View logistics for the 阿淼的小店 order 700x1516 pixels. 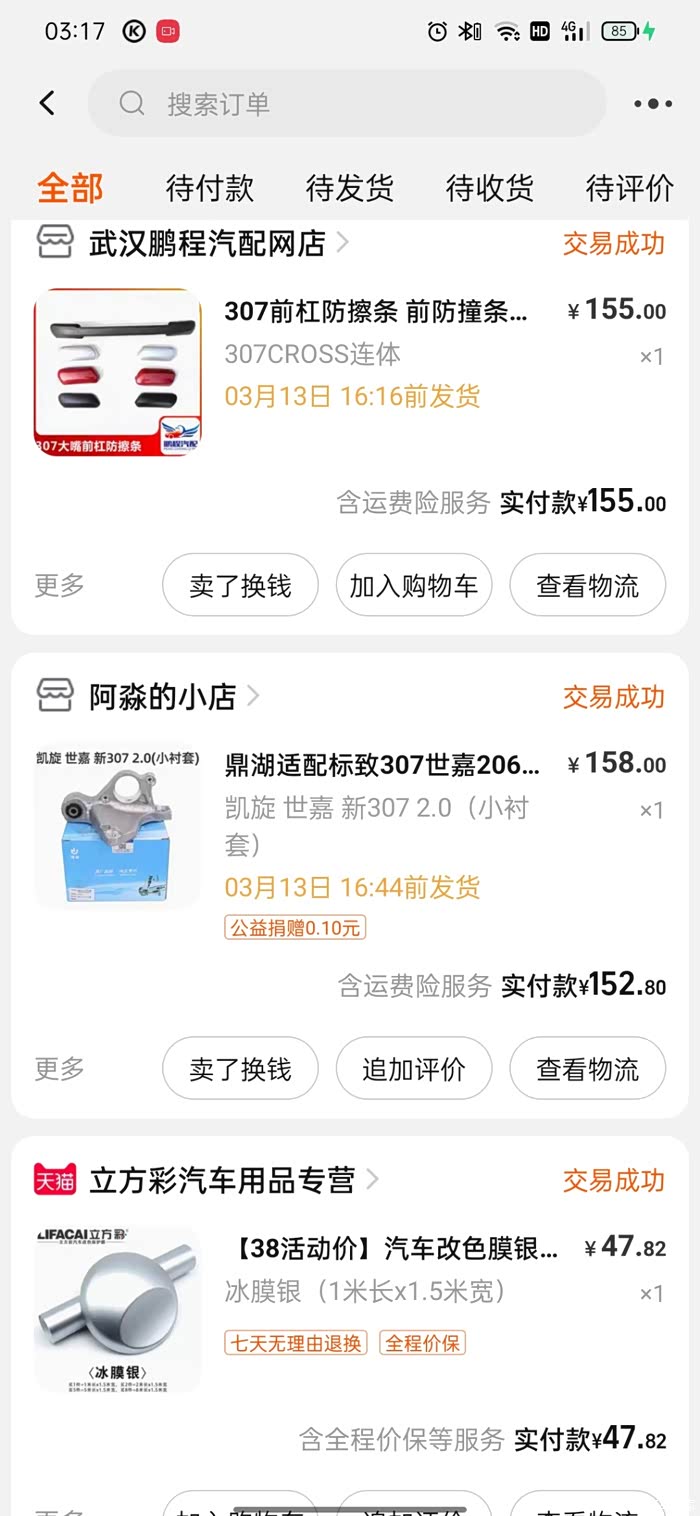click(587, 1070)
